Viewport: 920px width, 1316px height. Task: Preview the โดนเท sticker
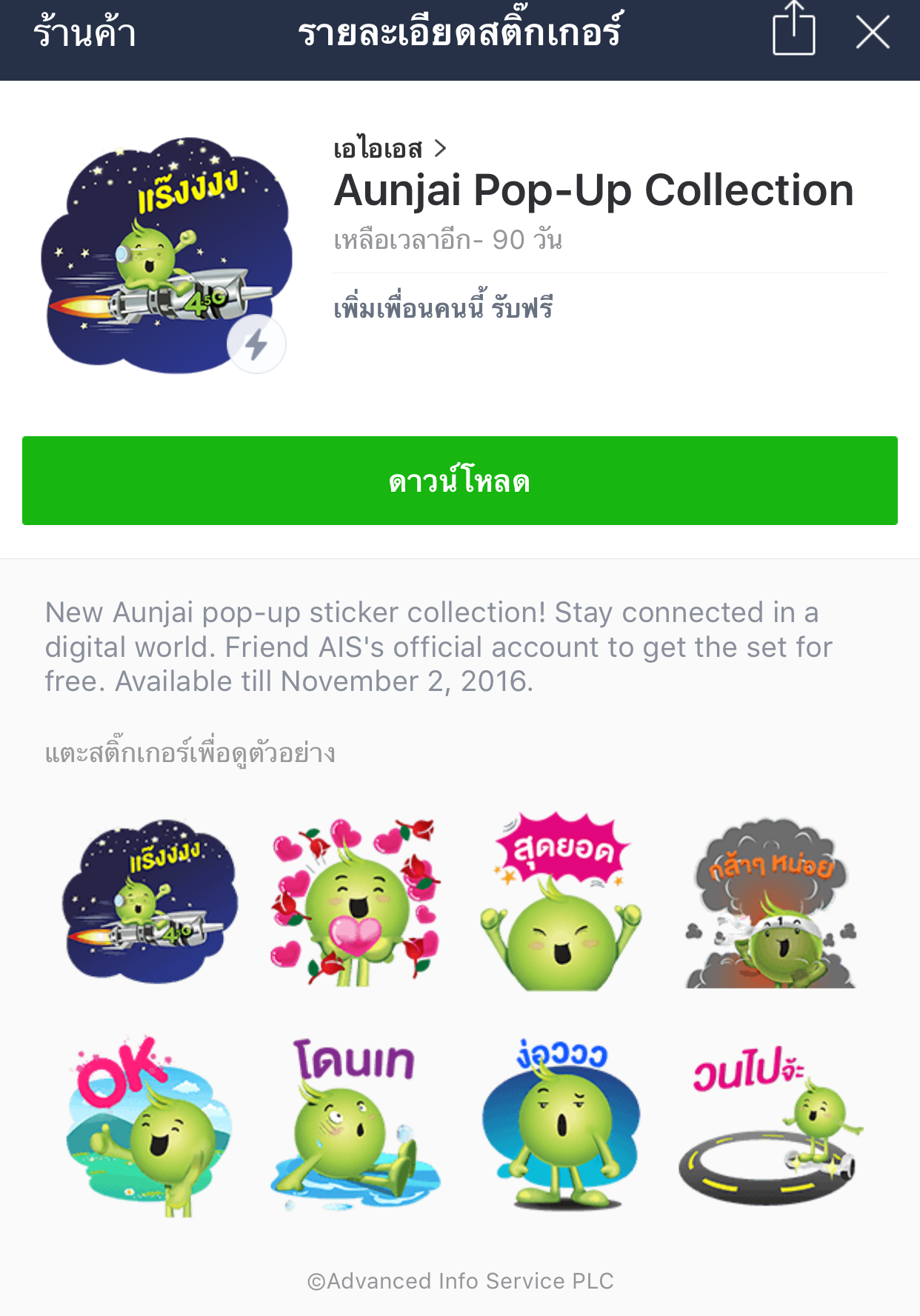tap(356, 1123)
